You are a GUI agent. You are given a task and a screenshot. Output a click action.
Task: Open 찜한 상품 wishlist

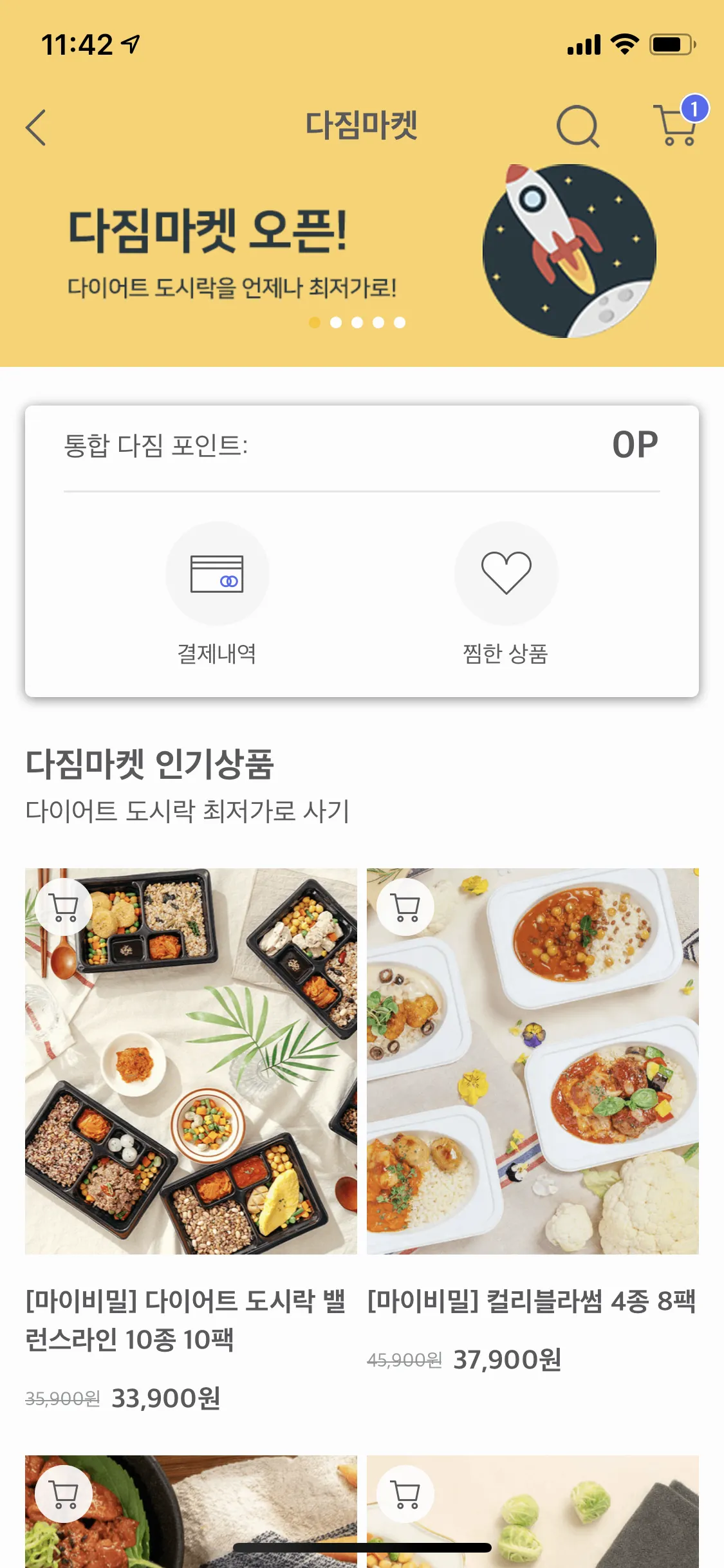point(506,592)
